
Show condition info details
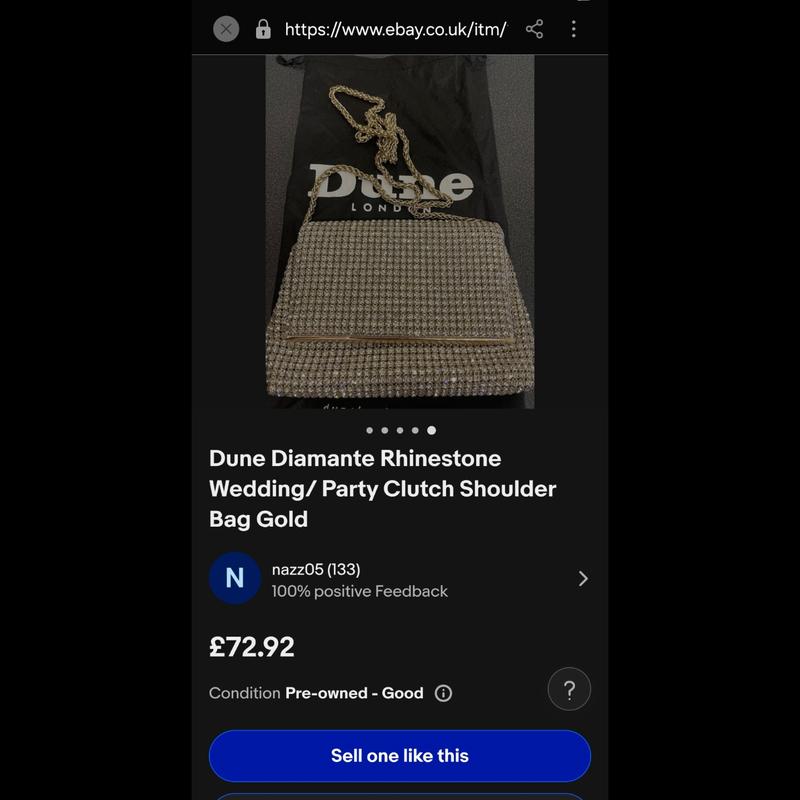(x=444, y=693)
